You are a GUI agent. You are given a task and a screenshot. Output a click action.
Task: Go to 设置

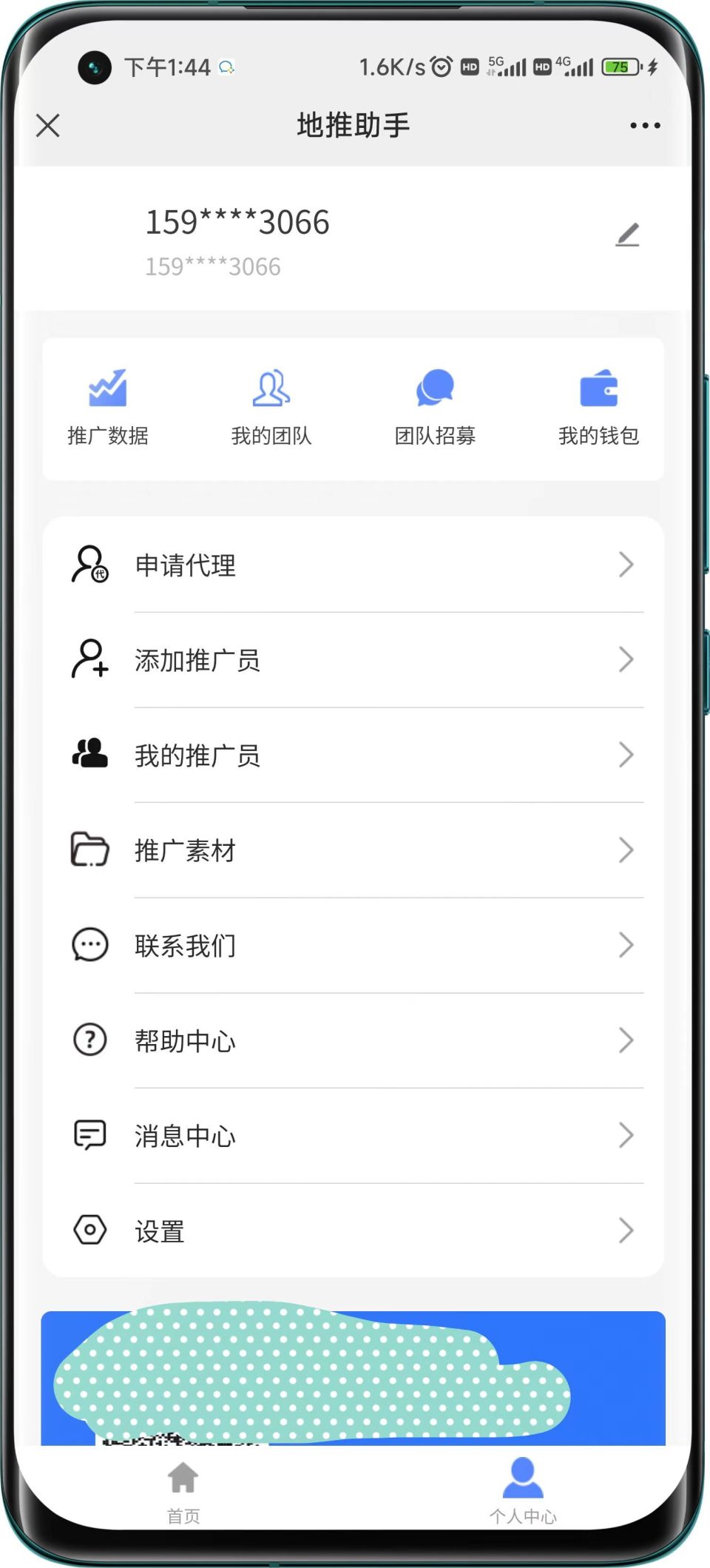pos(354,1231)
